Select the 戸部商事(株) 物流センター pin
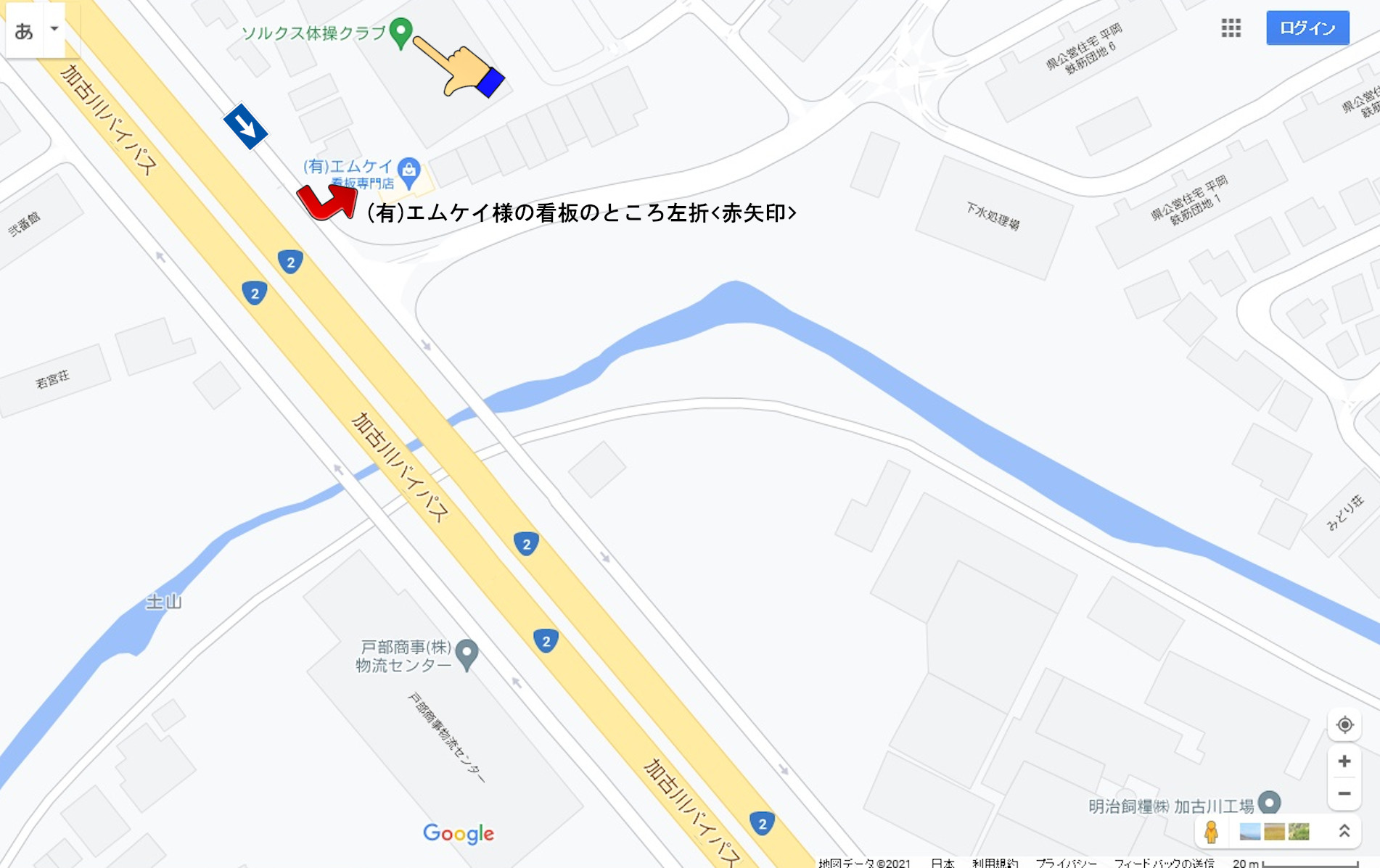The image size is (1380, 868). click(467, 653)
